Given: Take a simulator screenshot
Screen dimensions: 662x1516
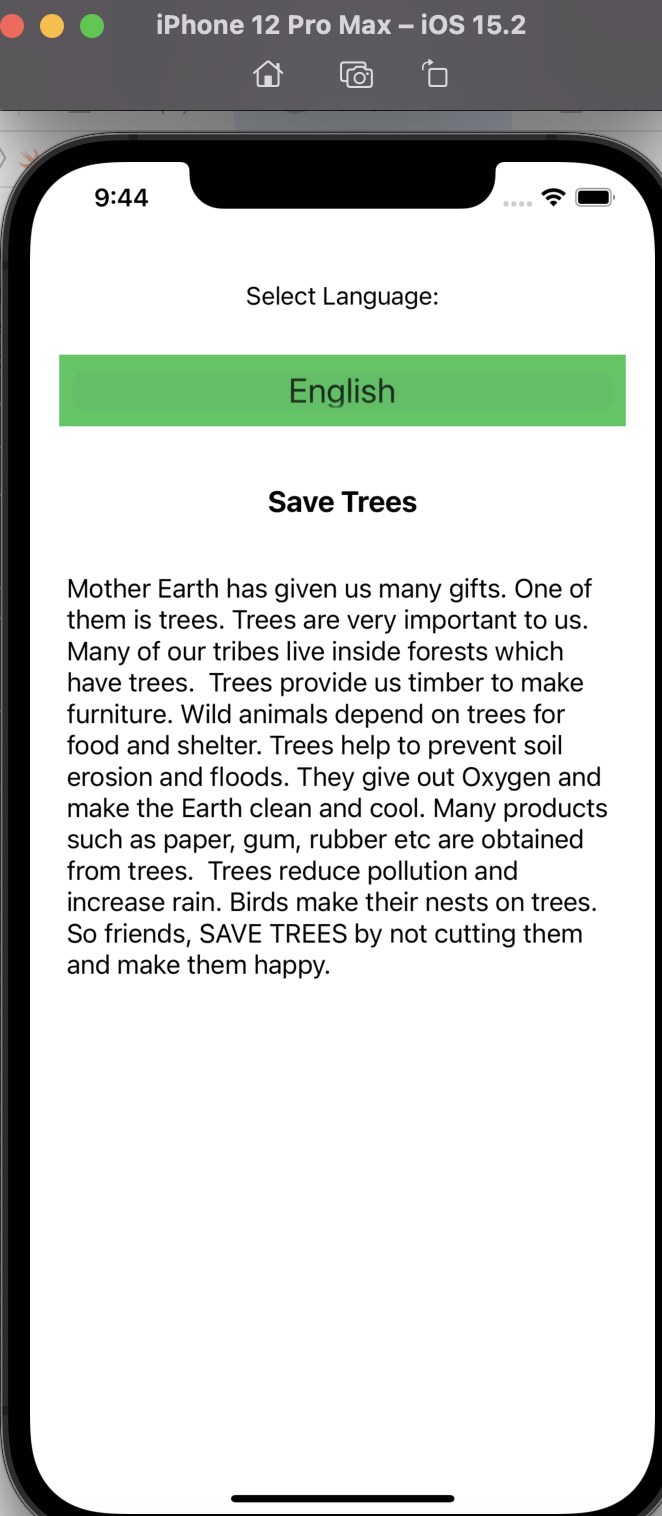Looking at the screenshot, I should click(356, 75).
